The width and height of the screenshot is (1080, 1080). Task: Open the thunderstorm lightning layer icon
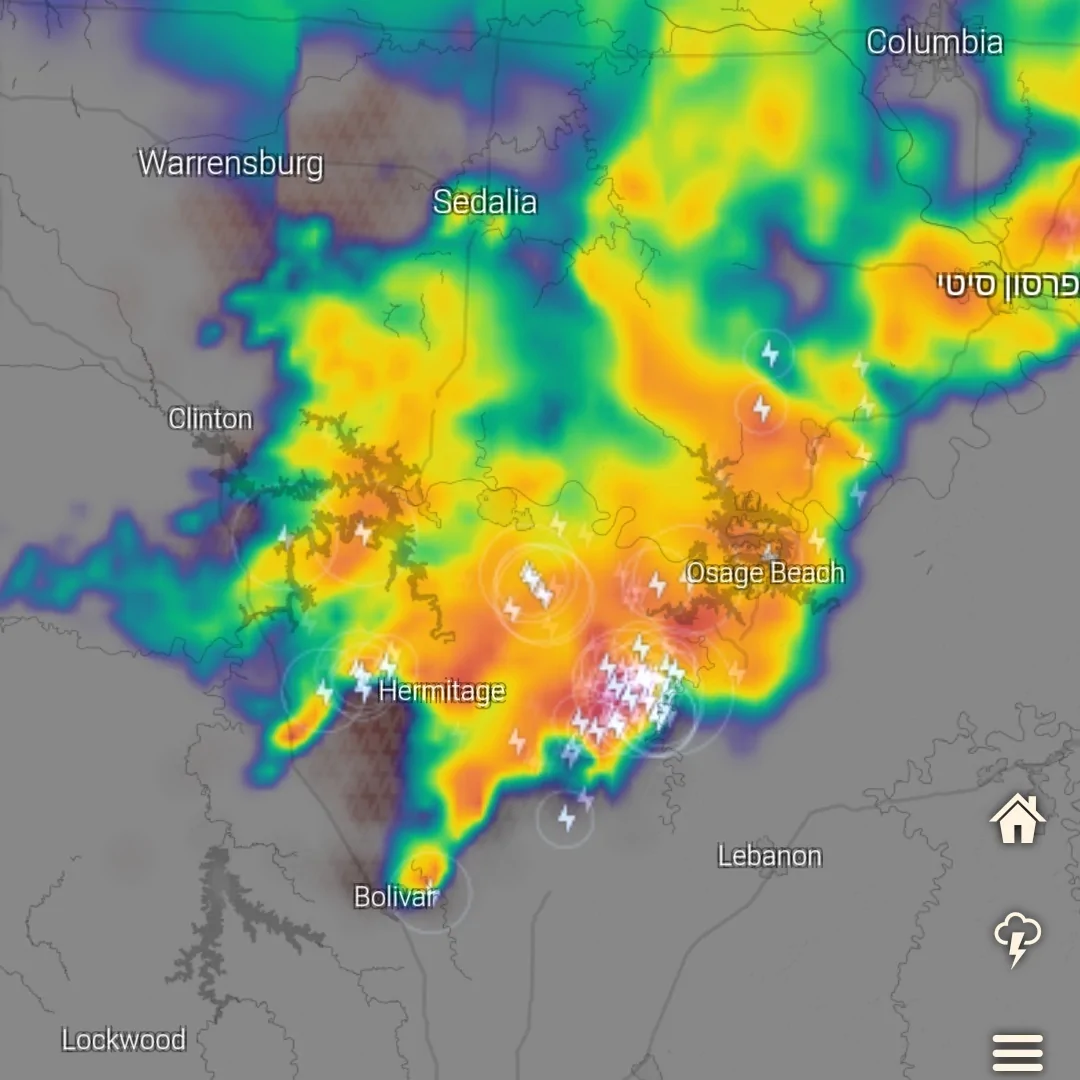tap(1017, 939)
